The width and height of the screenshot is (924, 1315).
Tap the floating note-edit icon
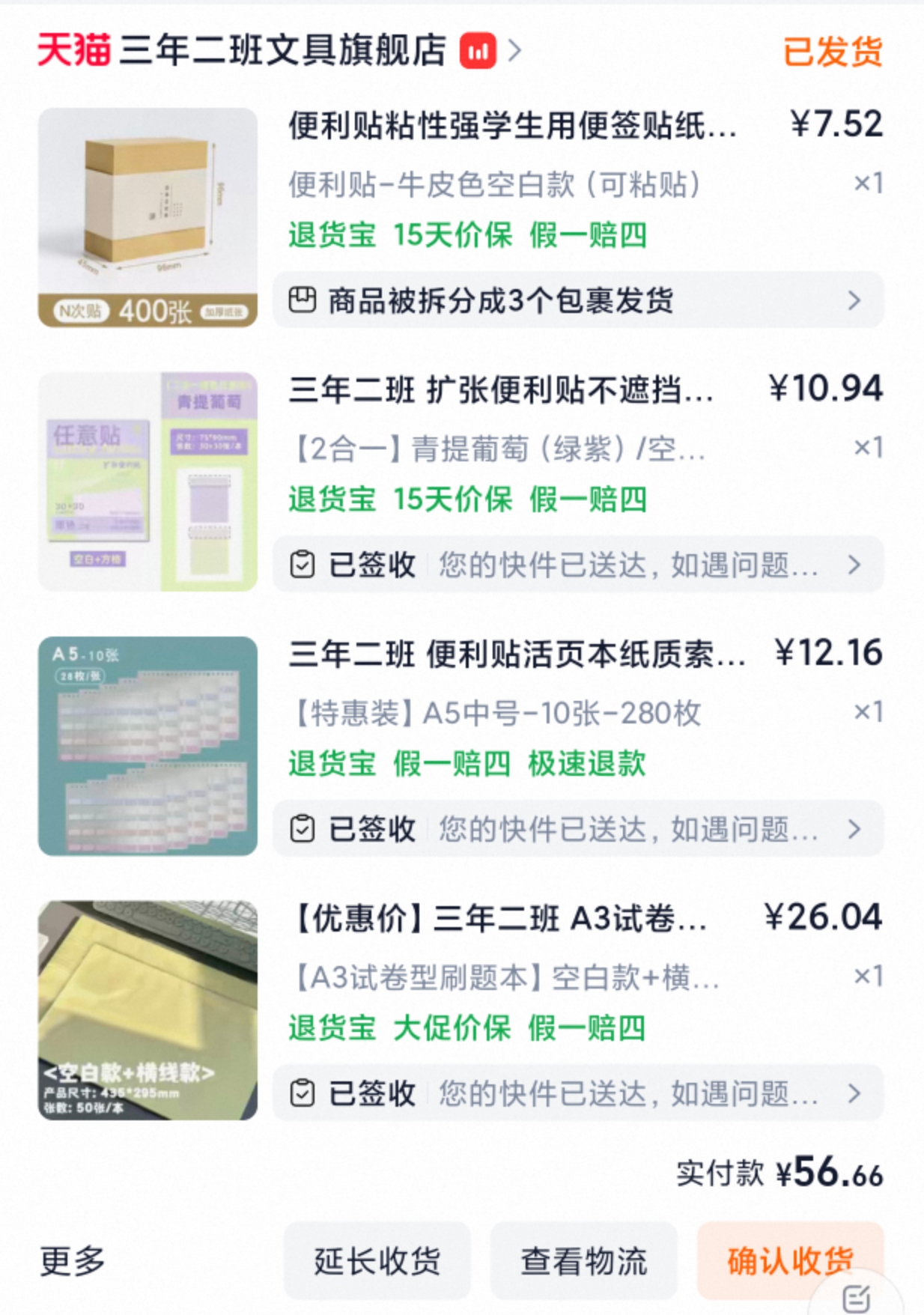point(857,1298)
